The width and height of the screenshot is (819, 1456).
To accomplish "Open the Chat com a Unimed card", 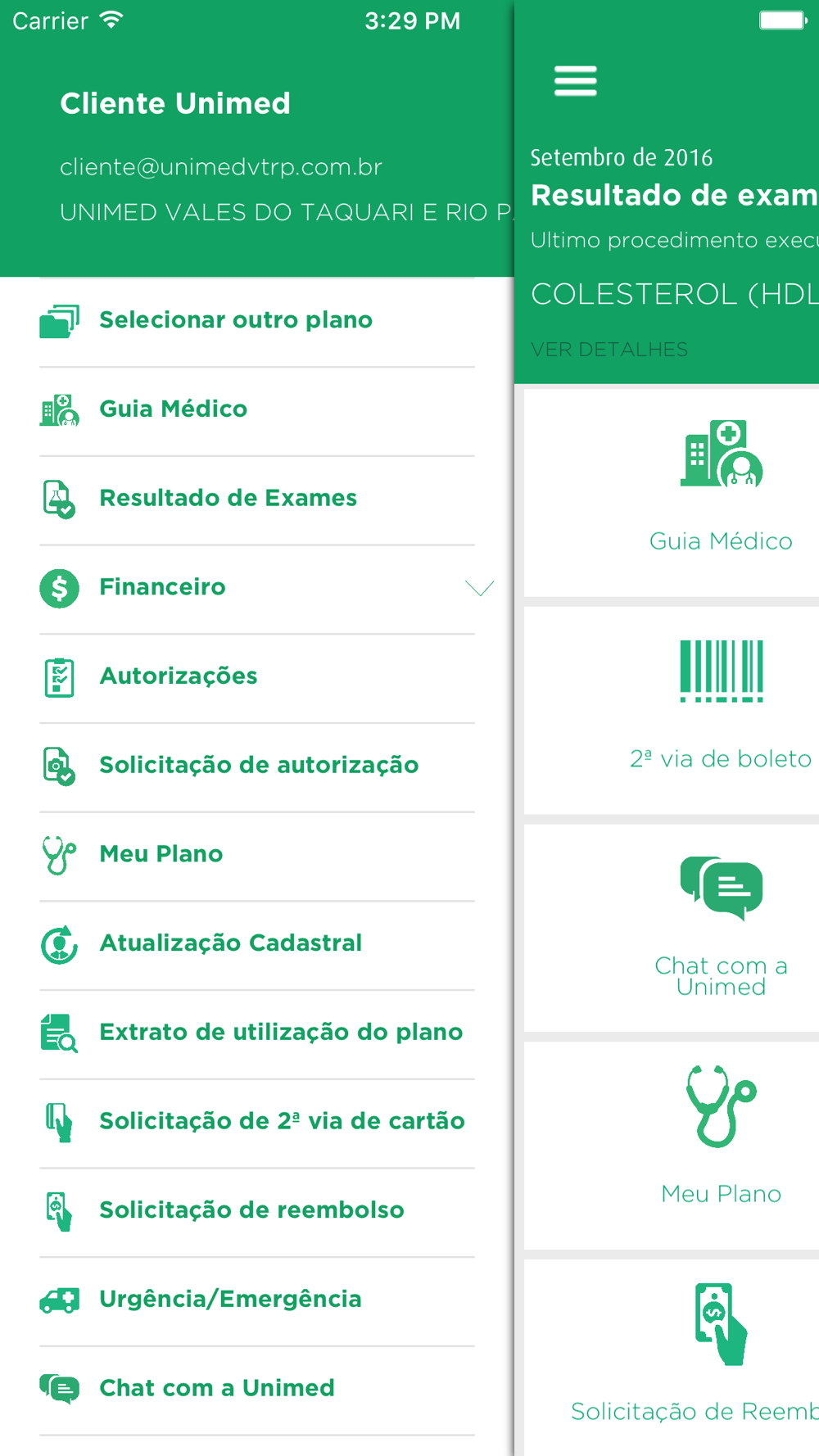I will click(672, 928).
